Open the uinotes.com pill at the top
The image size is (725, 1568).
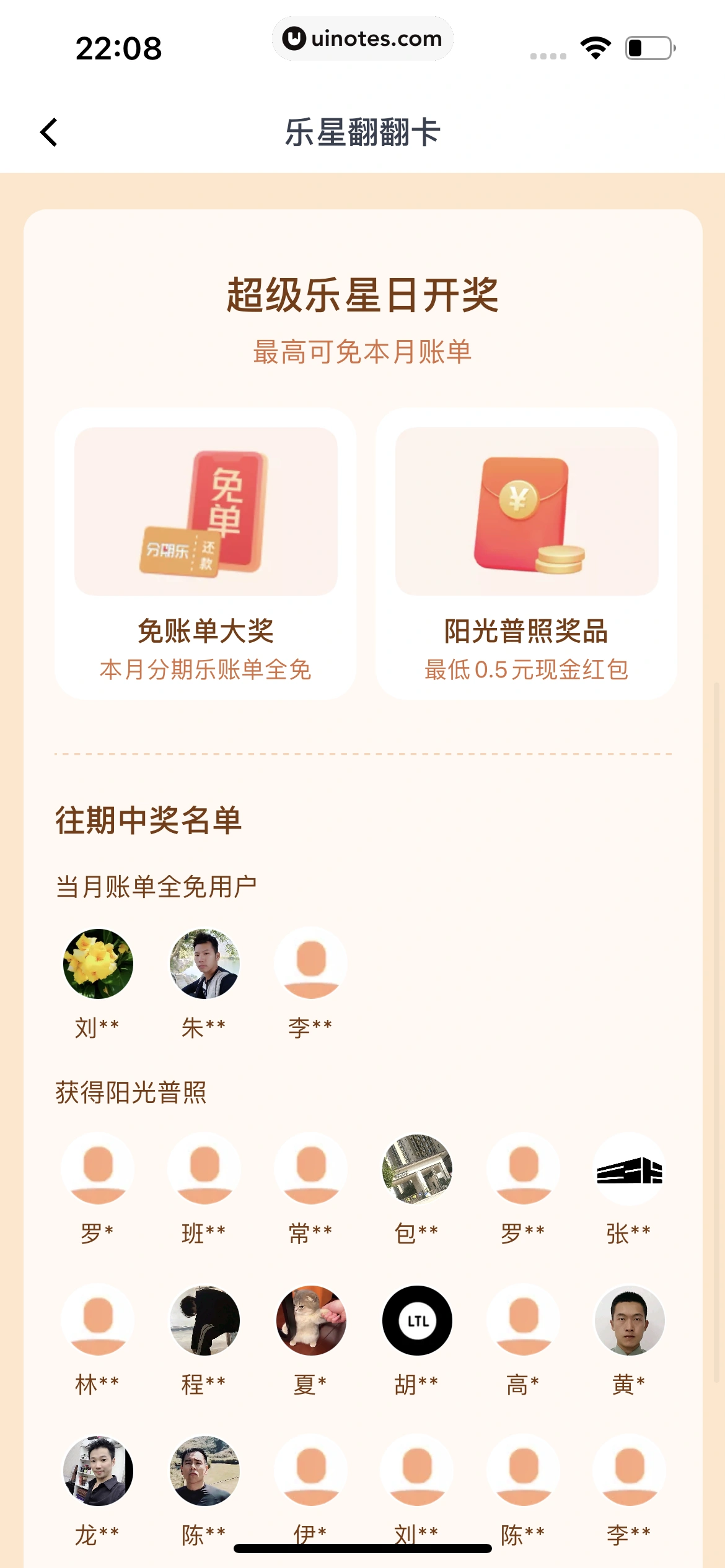(x=362, y=38)
